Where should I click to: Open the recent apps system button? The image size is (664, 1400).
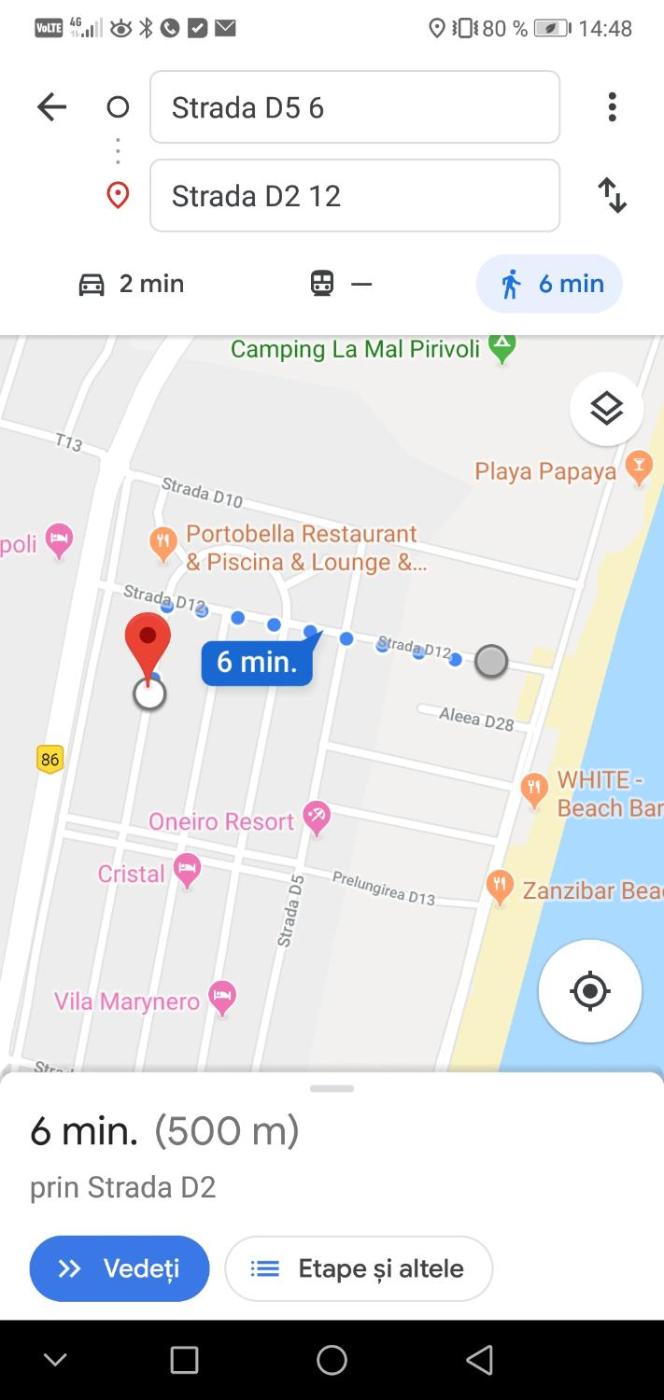click(184, 1360)
